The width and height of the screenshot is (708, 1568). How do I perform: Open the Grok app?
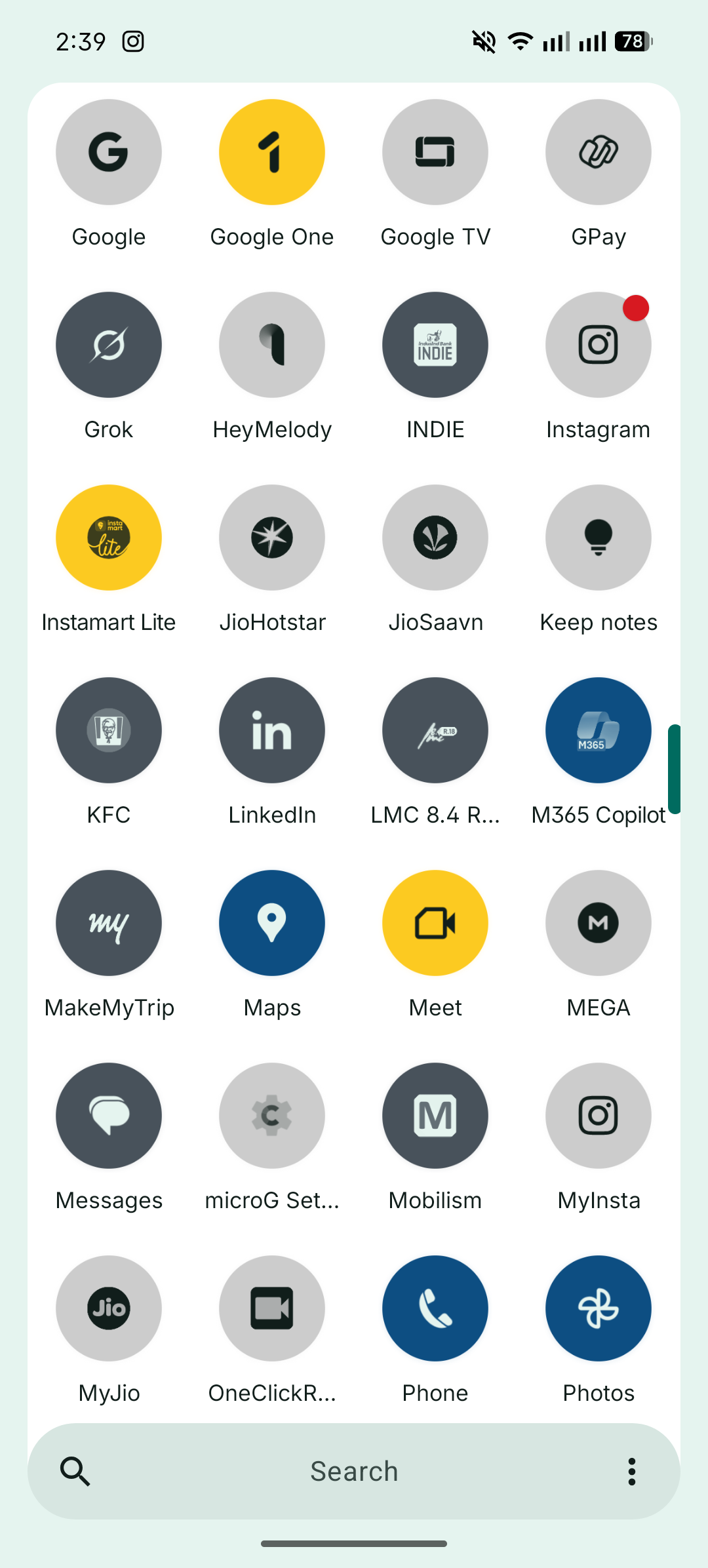[x=109, y=345]
